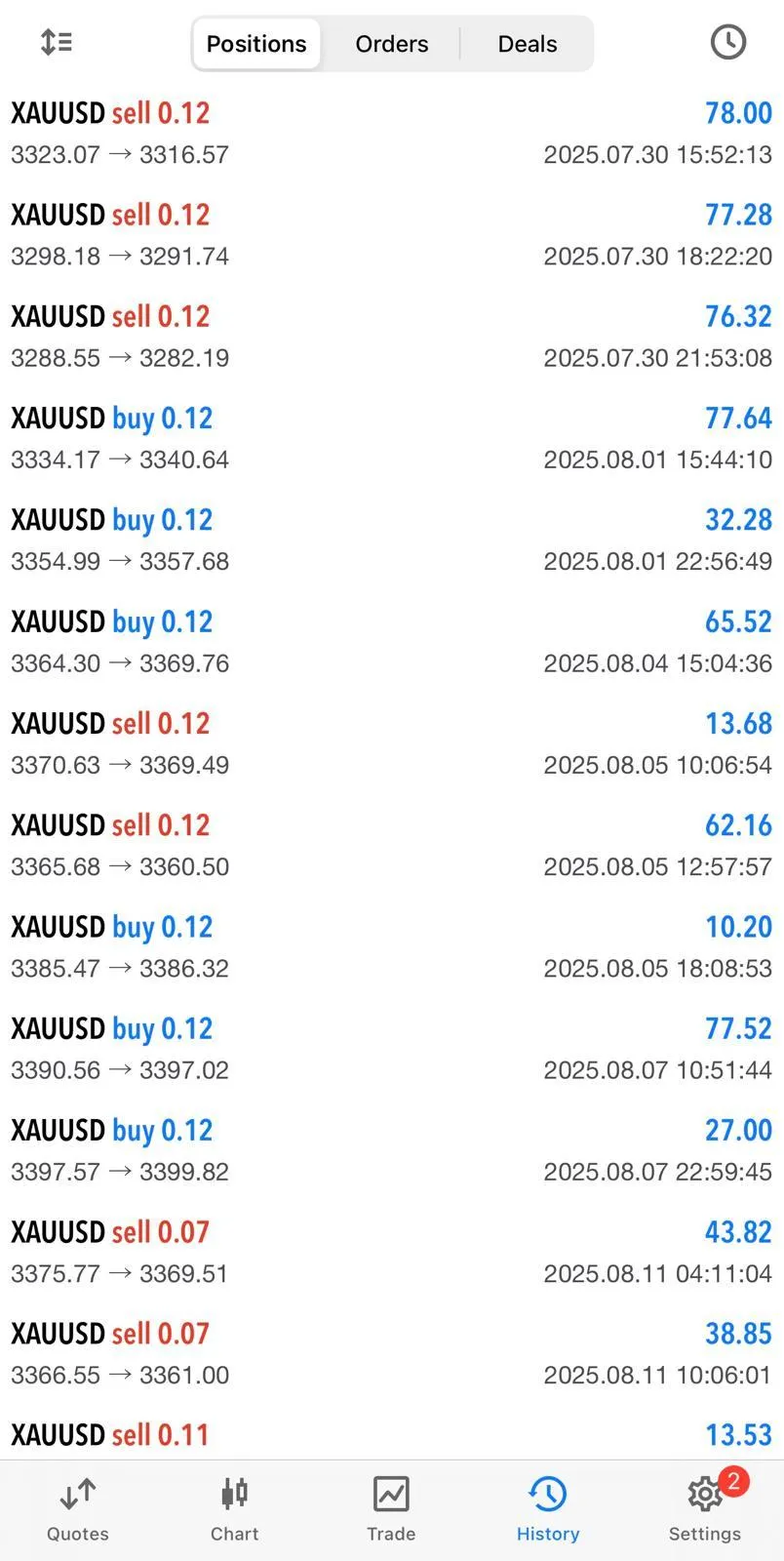Switch to the Trade tab
This screenshot has height=1561, width=784.
(391, 1508)
